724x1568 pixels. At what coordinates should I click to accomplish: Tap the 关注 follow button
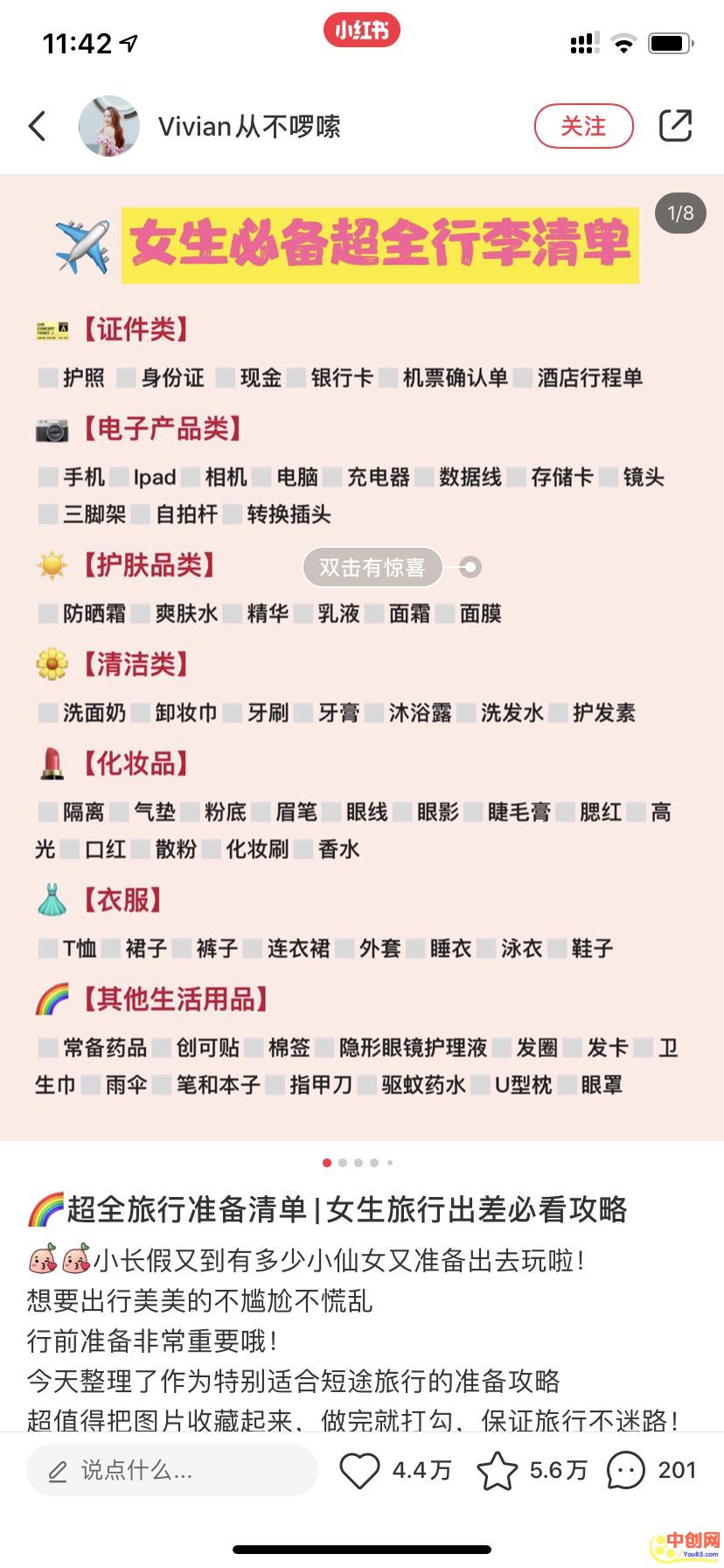(583, 126)
